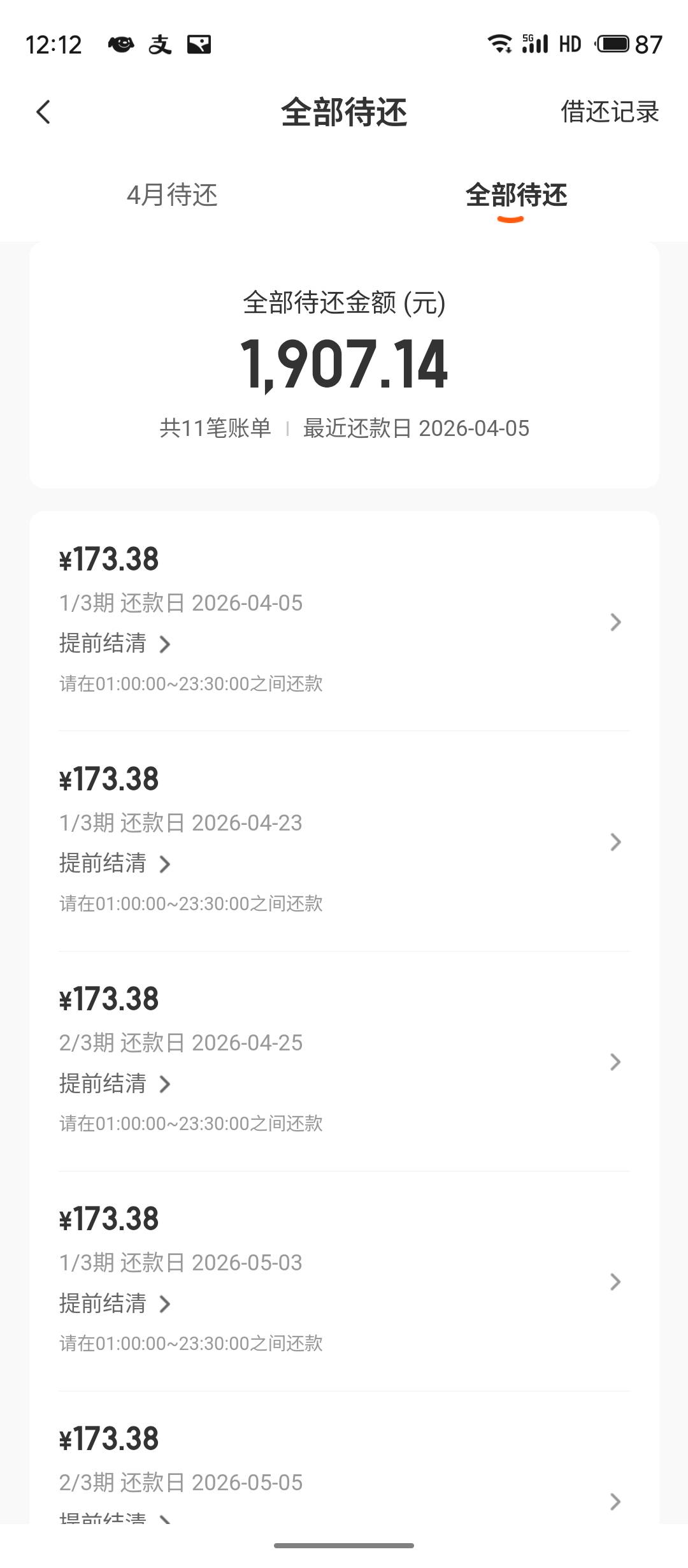Switch to the 4月待还 tab

point(172,195)
